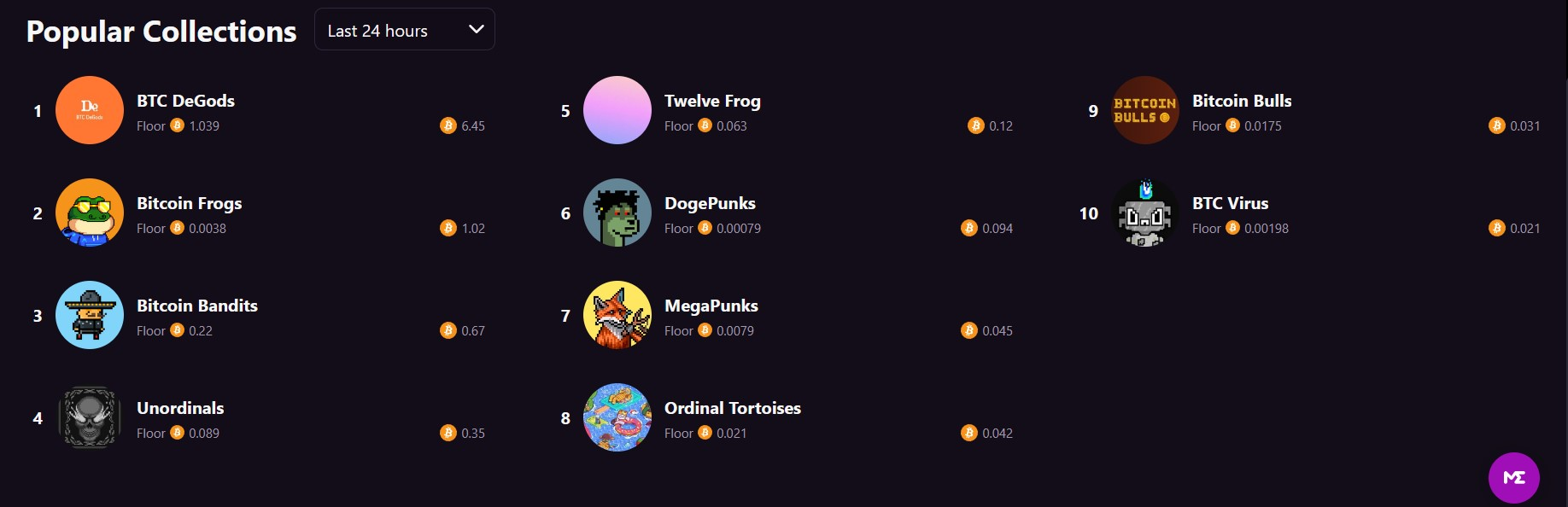Open the BTC Virus collection
The width and height of the screenshot is (1568, 507).
[1230, 204]
